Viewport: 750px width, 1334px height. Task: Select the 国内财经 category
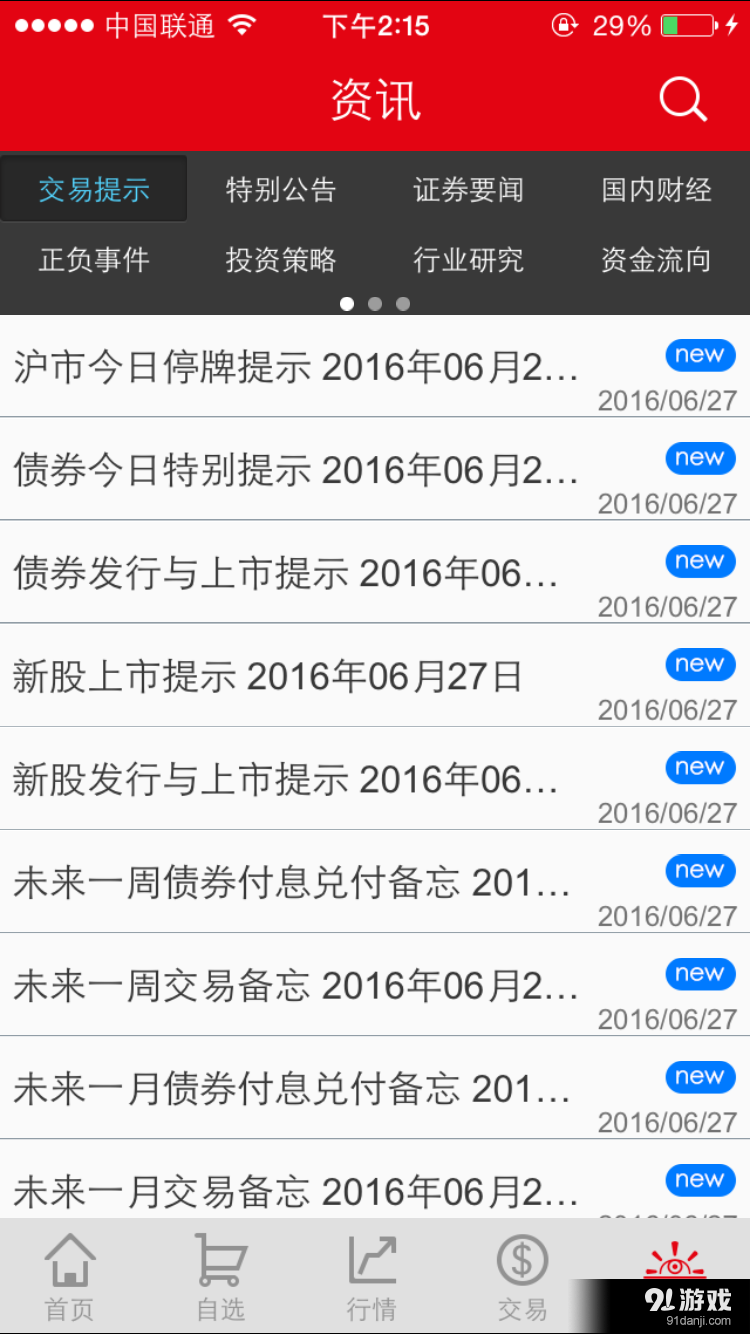tap(656, 190)
